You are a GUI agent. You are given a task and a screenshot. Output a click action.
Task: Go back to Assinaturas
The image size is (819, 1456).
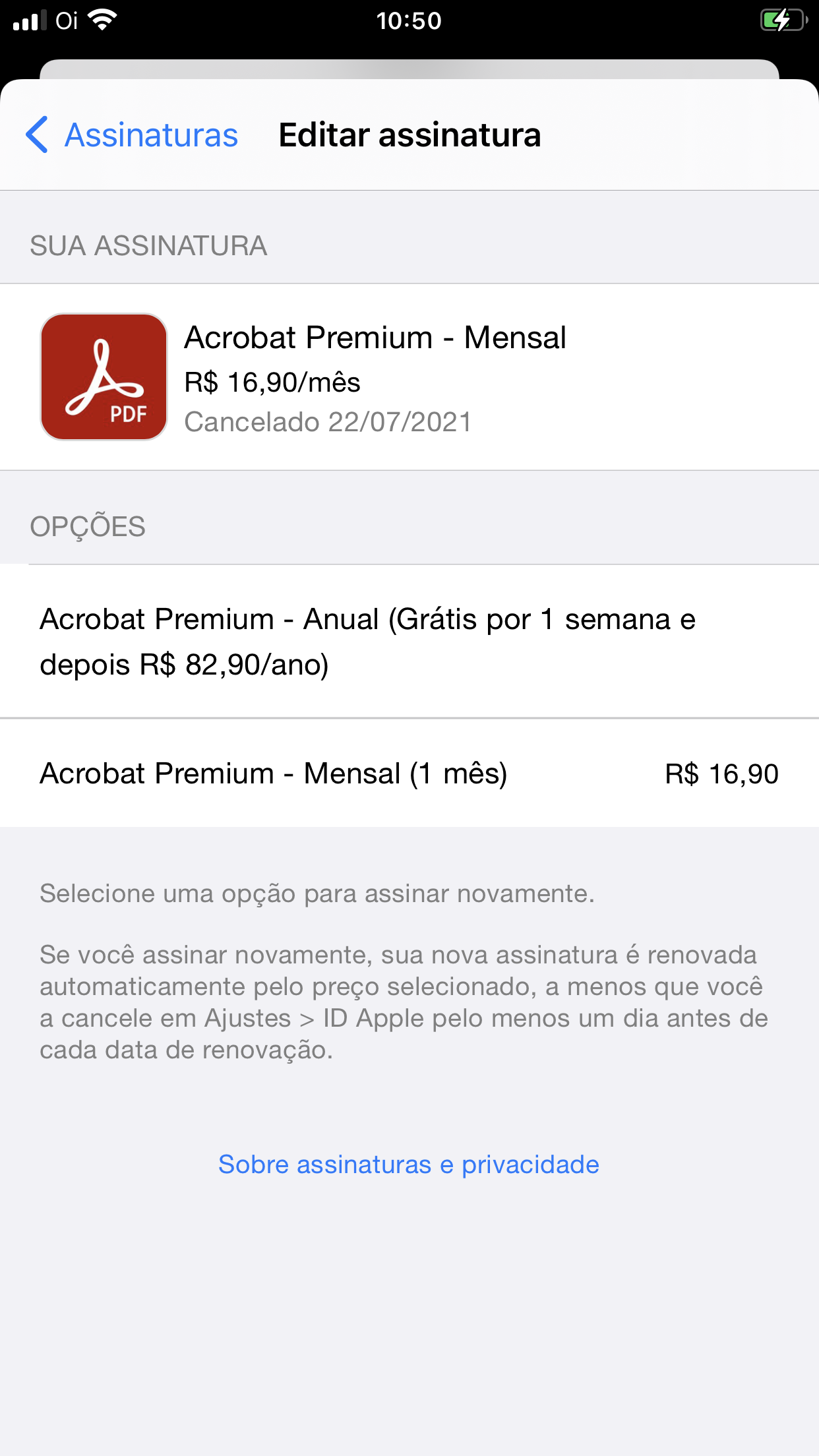[x=132, y=135]
